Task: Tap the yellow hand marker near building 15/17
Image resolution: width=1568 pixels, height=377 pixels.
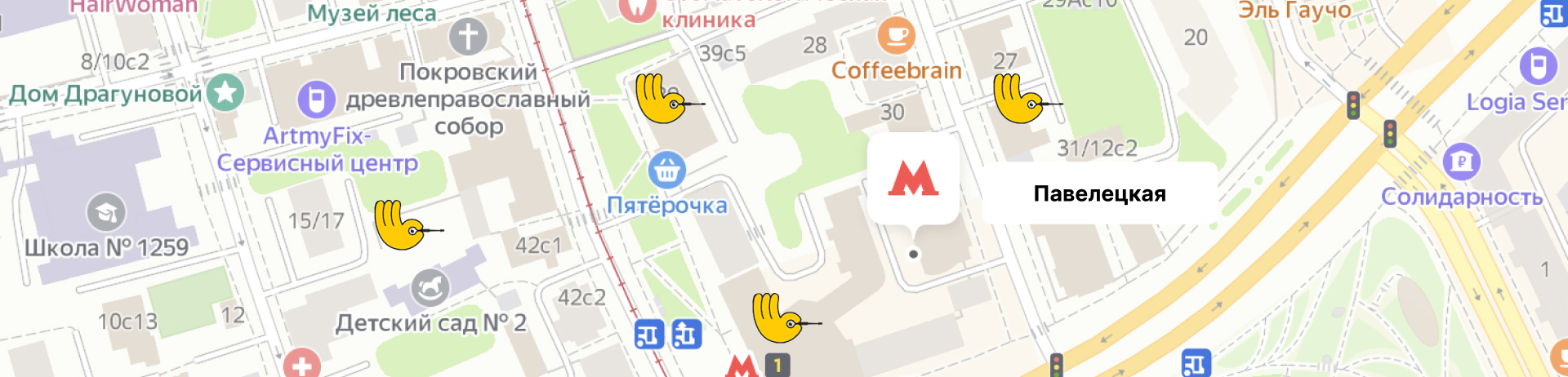Action: tap(399, 224)
